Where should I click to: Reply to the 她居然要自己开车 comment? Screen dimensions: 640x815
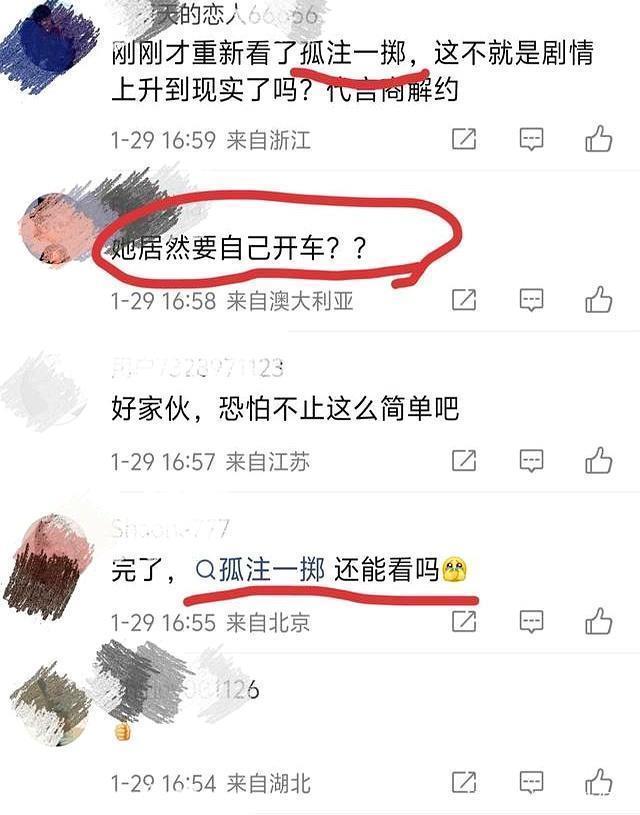532,299
